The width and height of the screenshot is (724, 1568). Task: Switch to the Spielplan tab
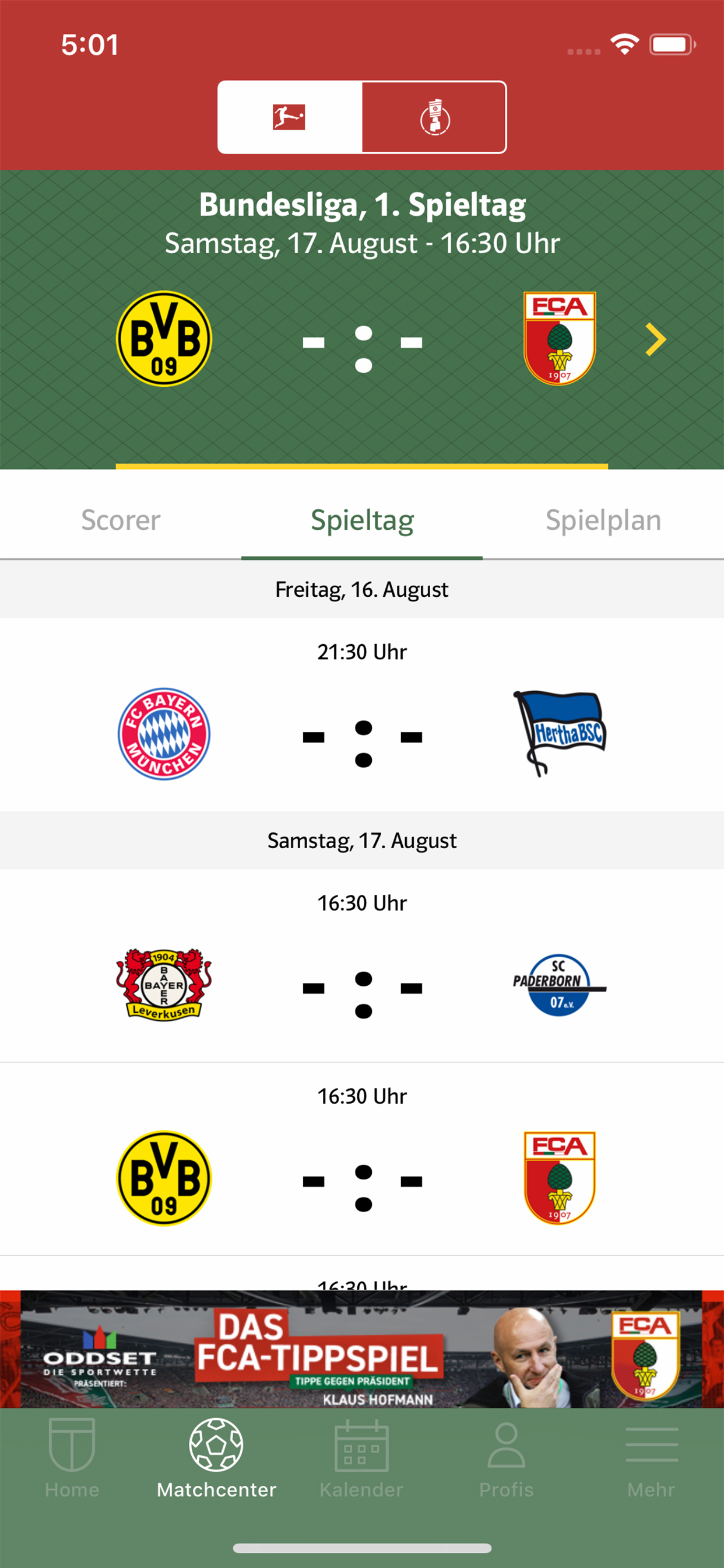click(x=603, y=520)
